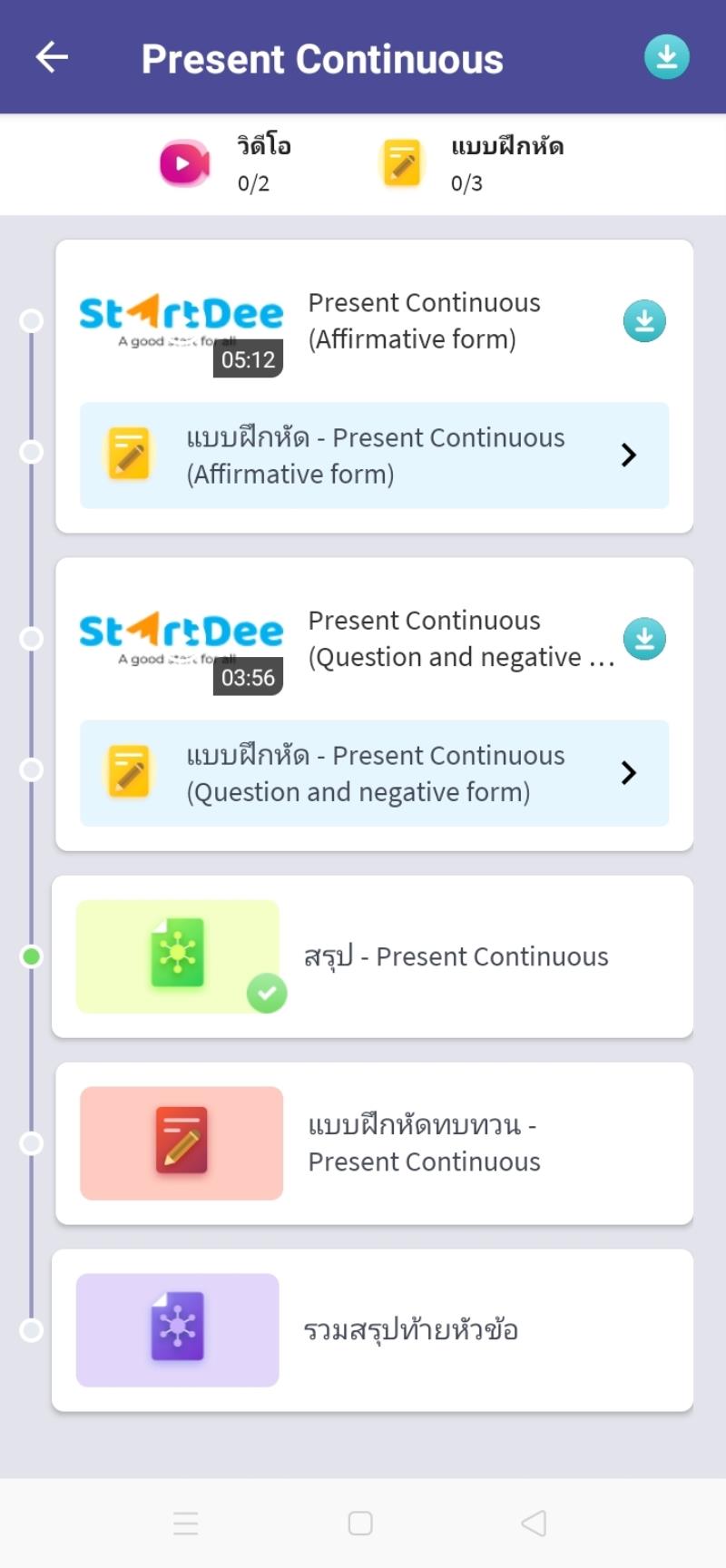
Task: Go back using the header arrow
Action: coord(52,57)
